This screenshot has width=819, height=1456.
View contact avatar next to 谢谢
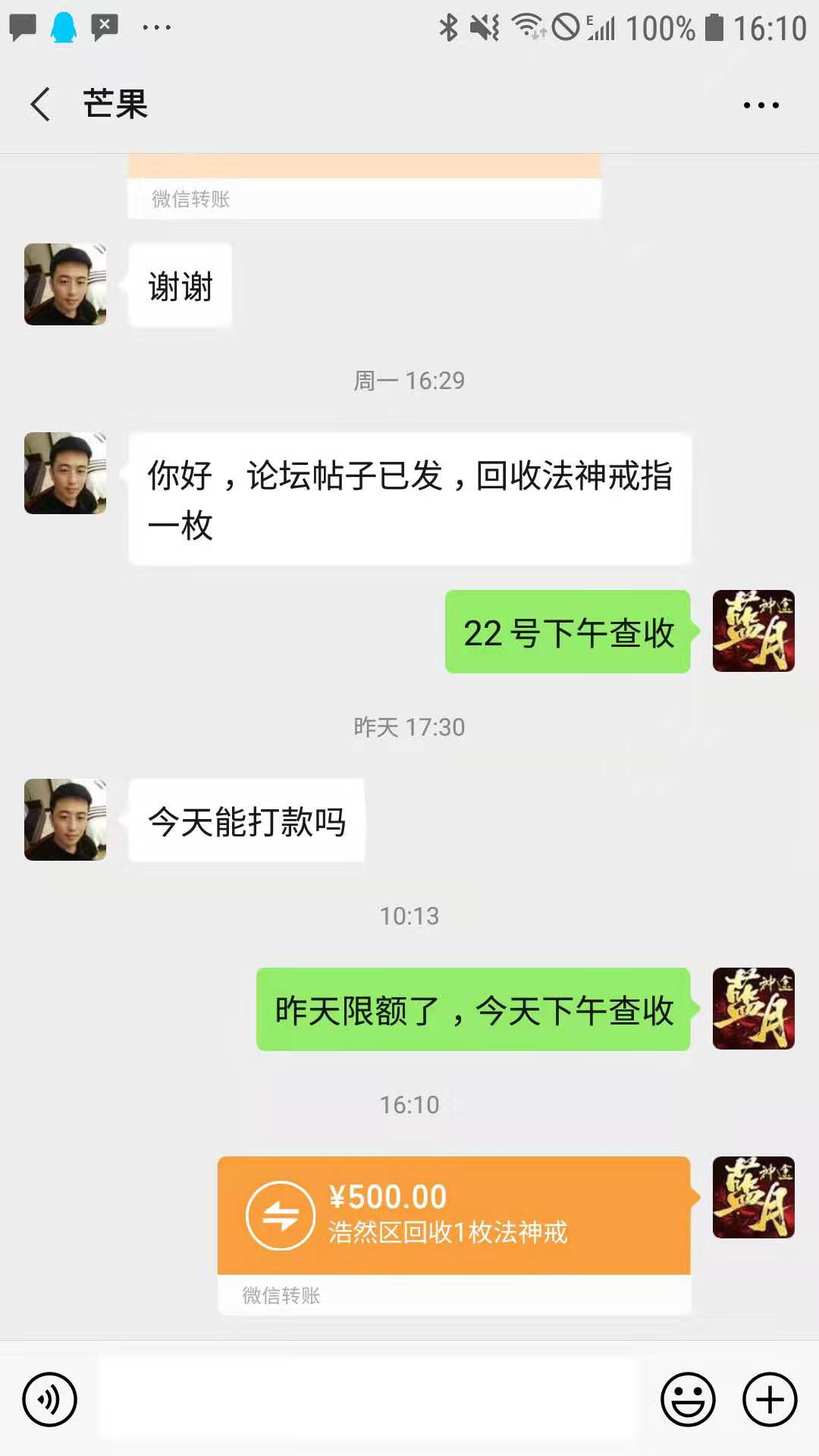pos(65,284)
